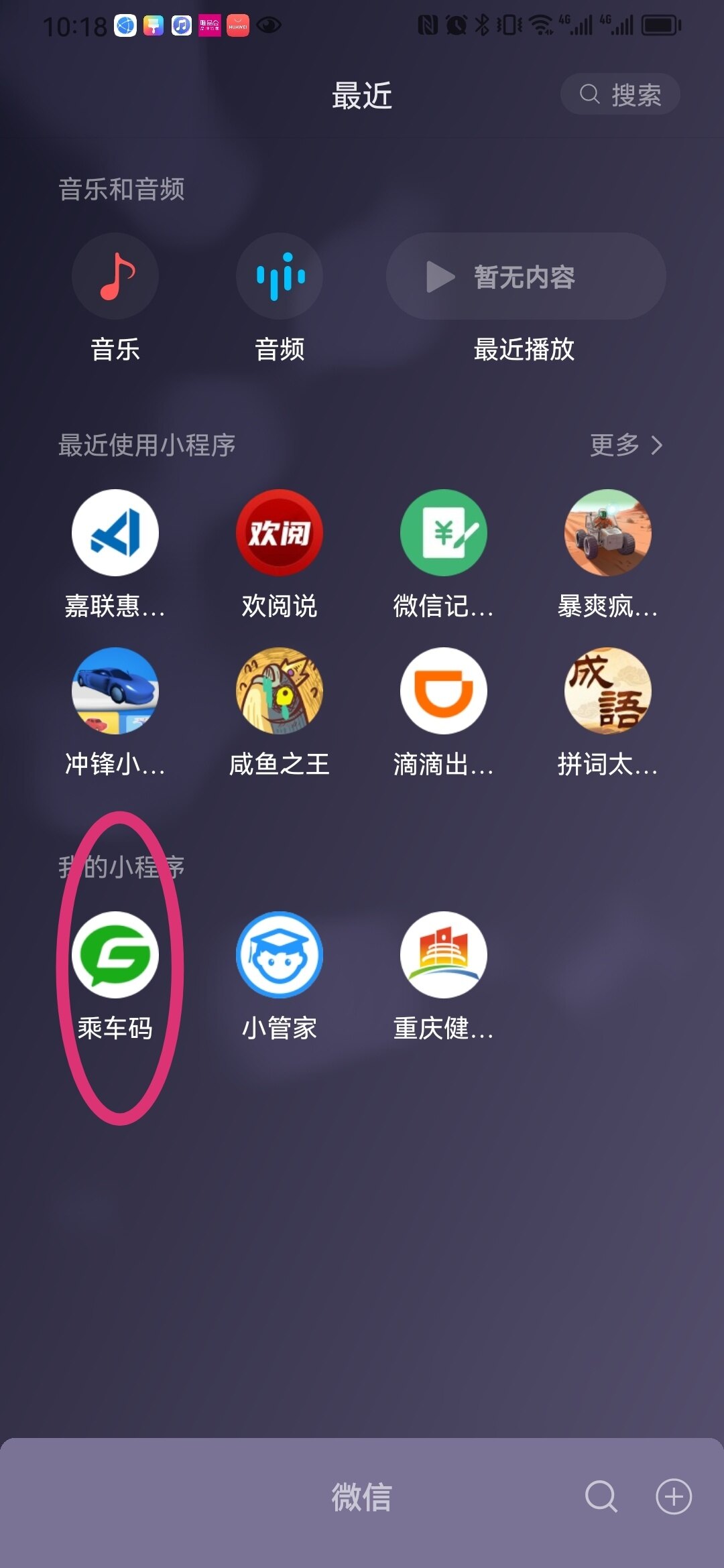The height and width of the screenshot is (1568, 724).
Task: Start the 暴爽疯 rover game mini program
Action: coord(608,533)
